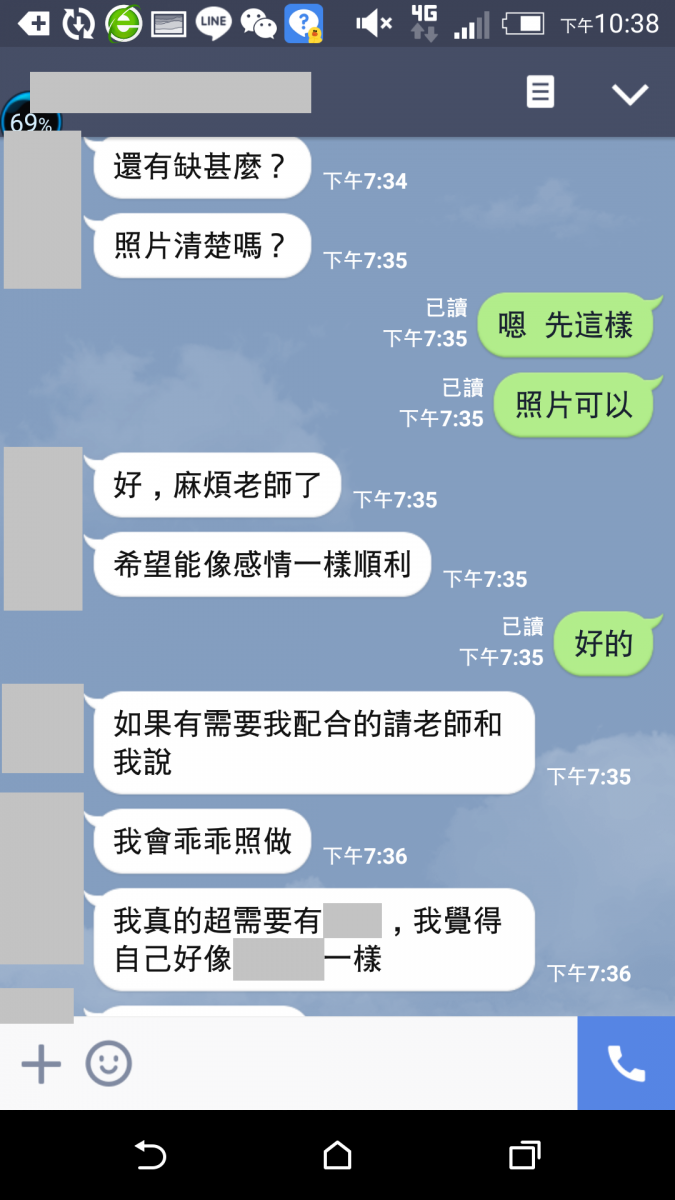Viewport: 675px width, 1200px height.
Task: Expand the chat menu chevron
Action: tap(630, 94)
